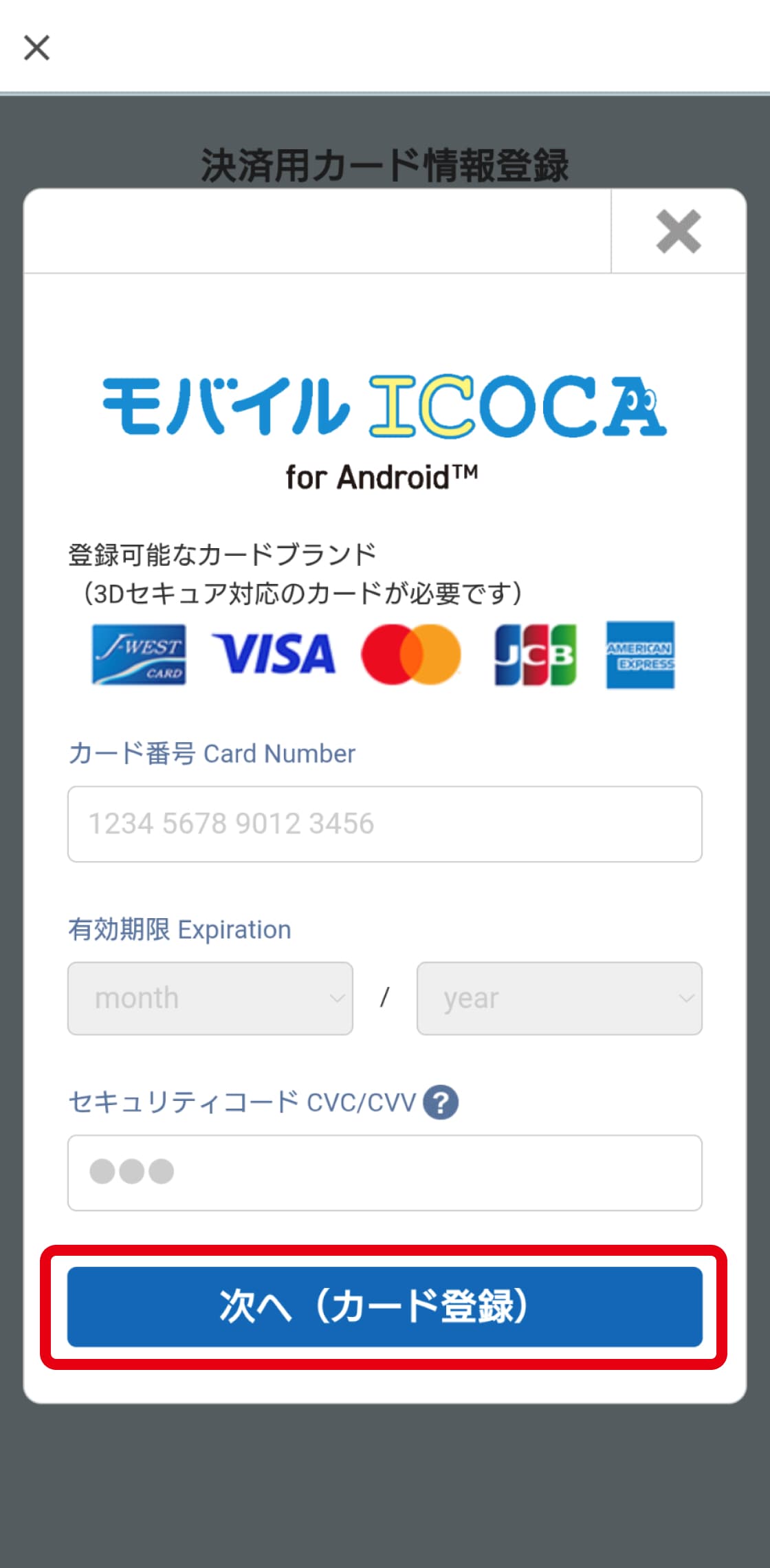The image size is (770, 1568).
Task: Focus the Card Number input field
Action: [384, 824]
